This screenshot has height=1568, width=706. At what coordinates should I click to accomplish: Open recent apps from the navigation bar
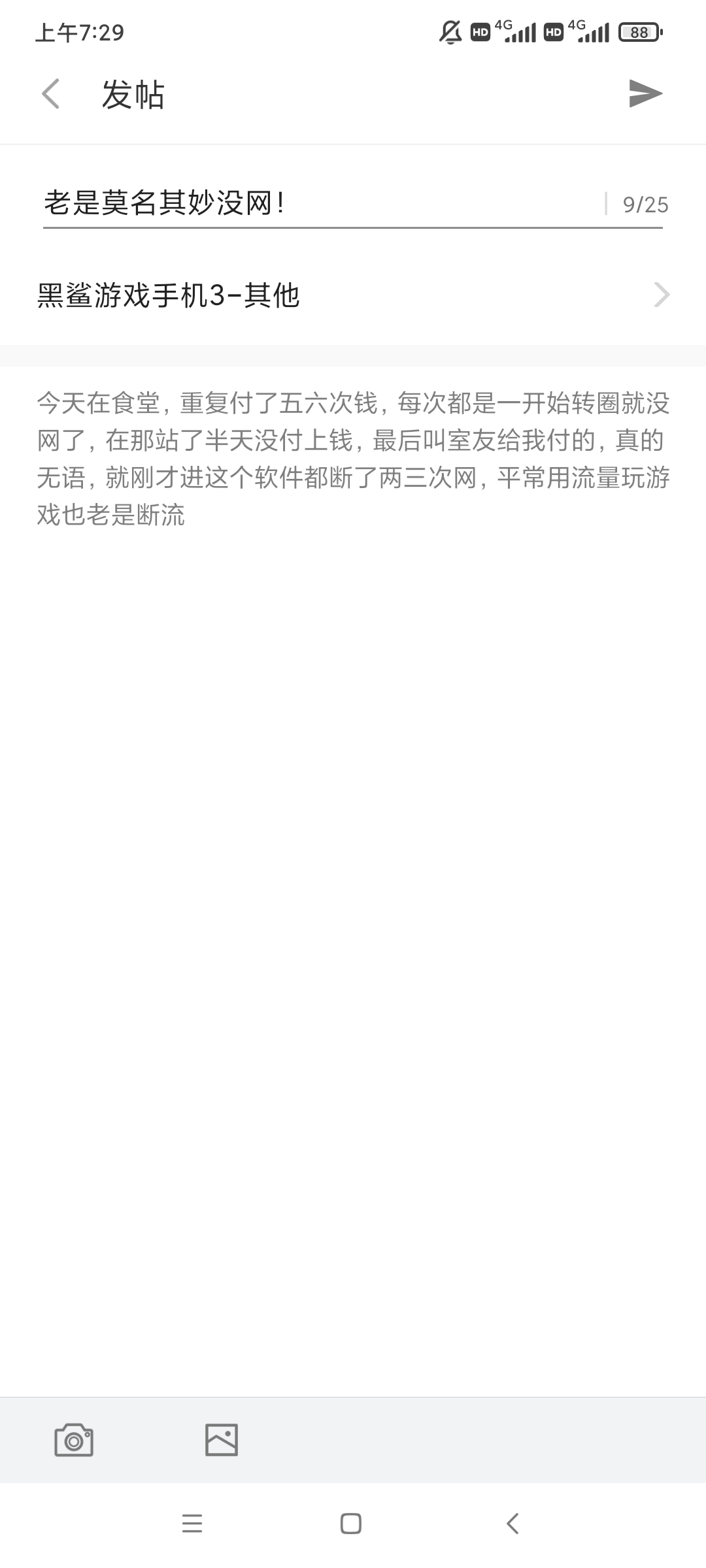point(192,1524)
